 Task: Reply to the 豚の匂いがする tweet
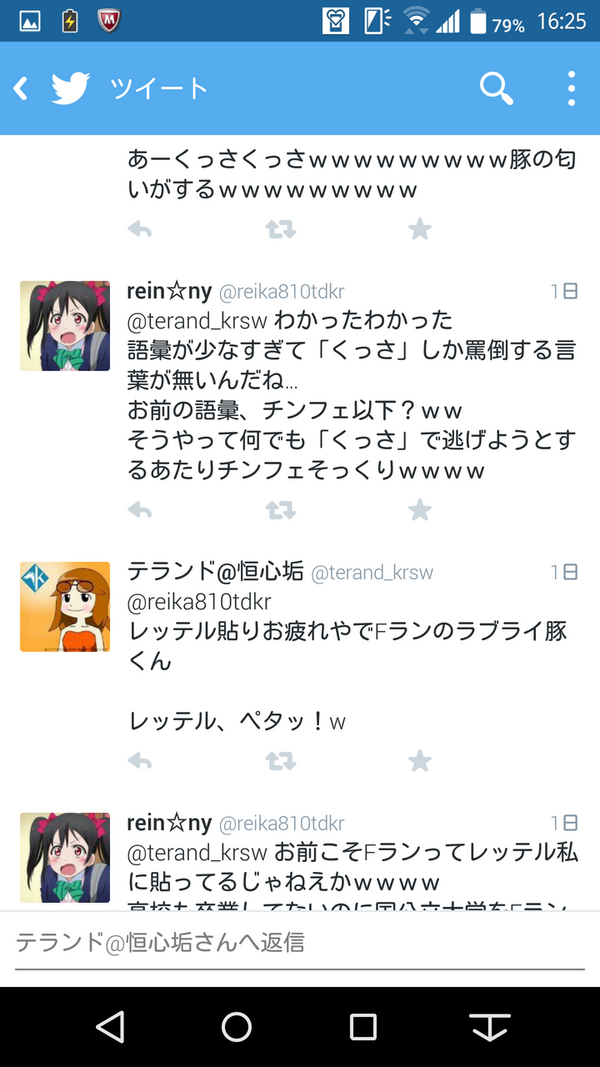(139, 230)
